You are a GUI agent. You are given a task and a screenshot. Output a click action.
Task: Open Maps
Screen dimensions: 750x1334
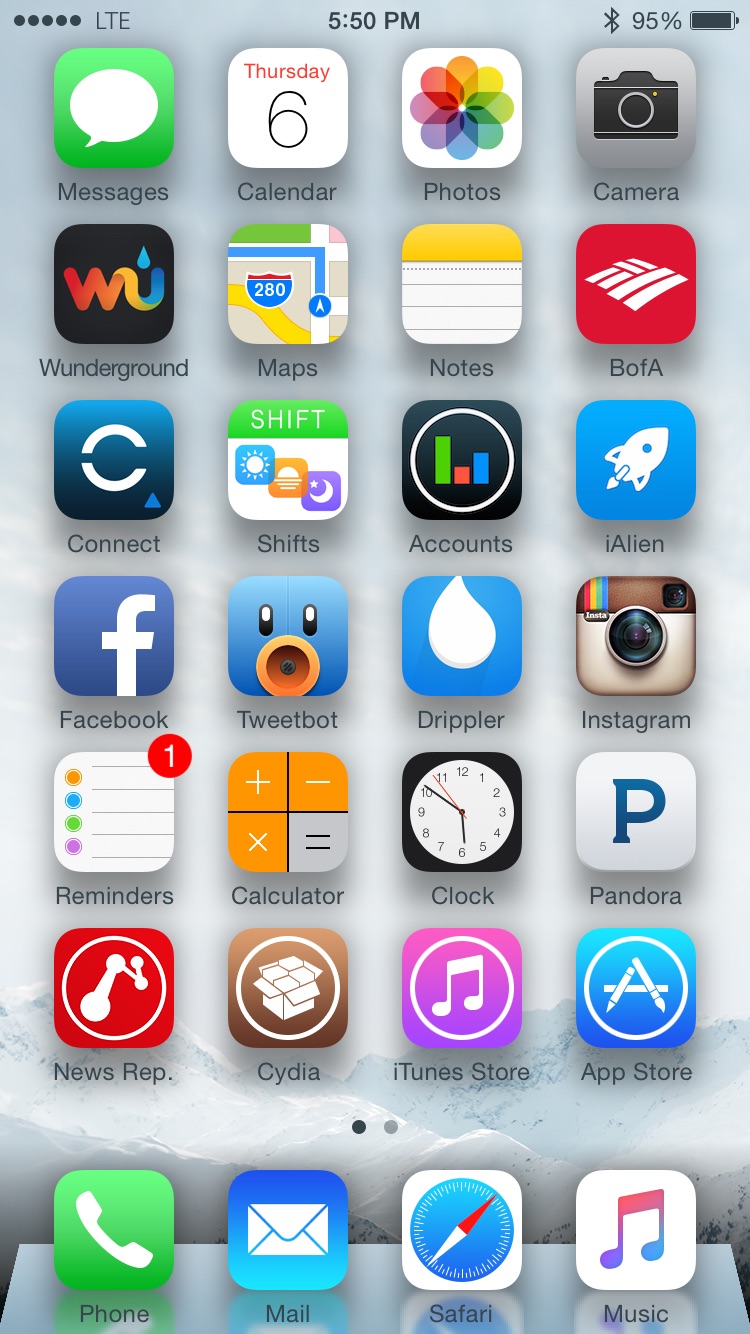[x=288, y=284]
